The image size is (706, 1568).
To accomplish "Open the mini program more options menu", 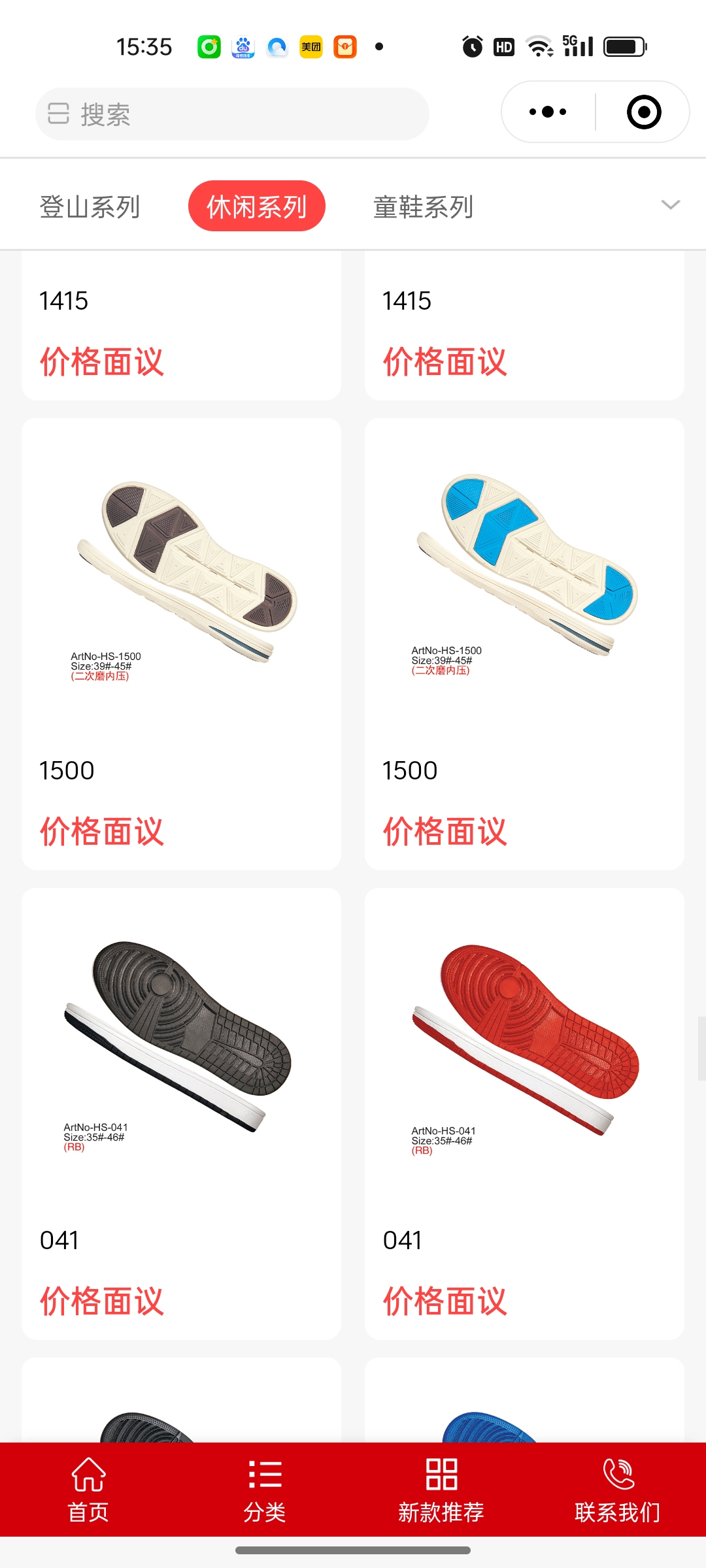I will [x=548, y=112].
